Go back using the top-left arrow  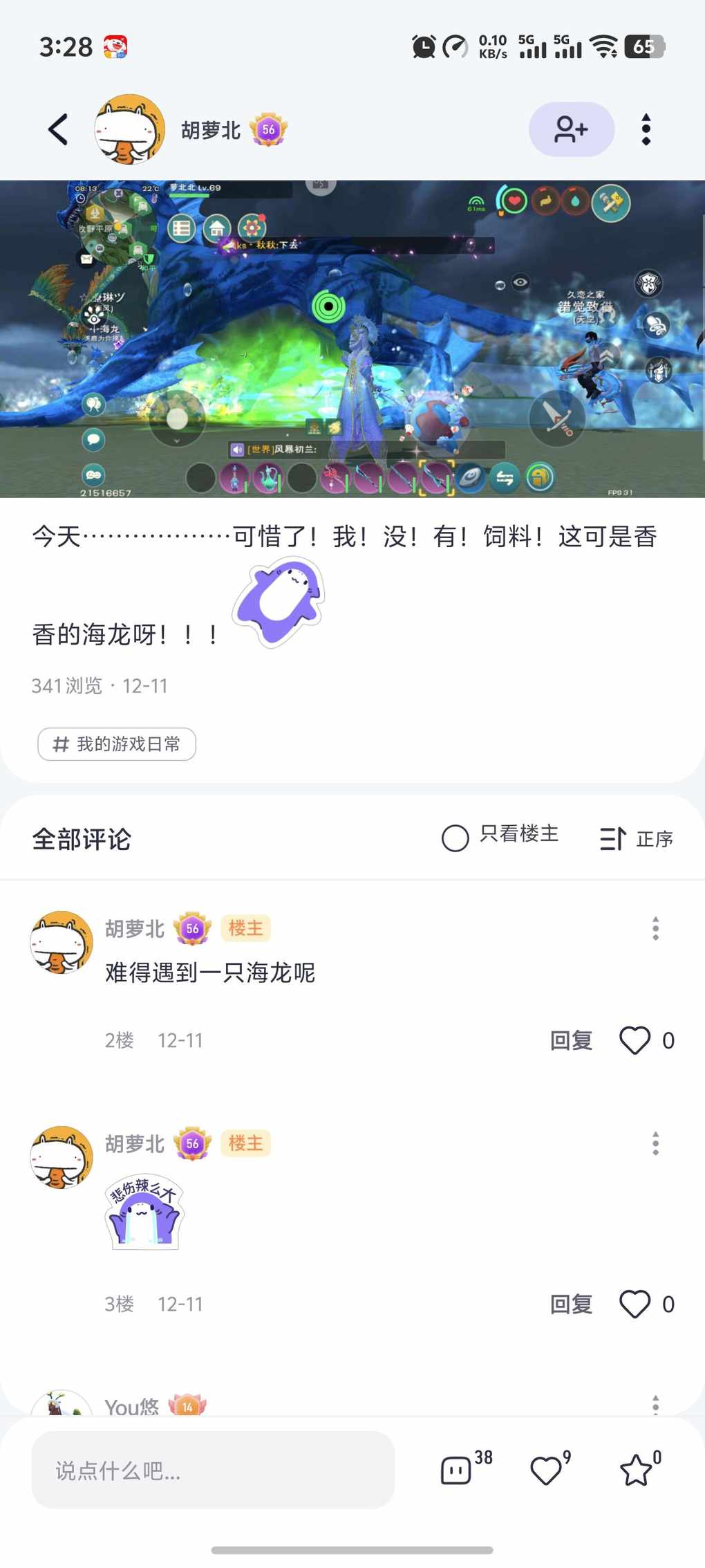tap(58, 129)
